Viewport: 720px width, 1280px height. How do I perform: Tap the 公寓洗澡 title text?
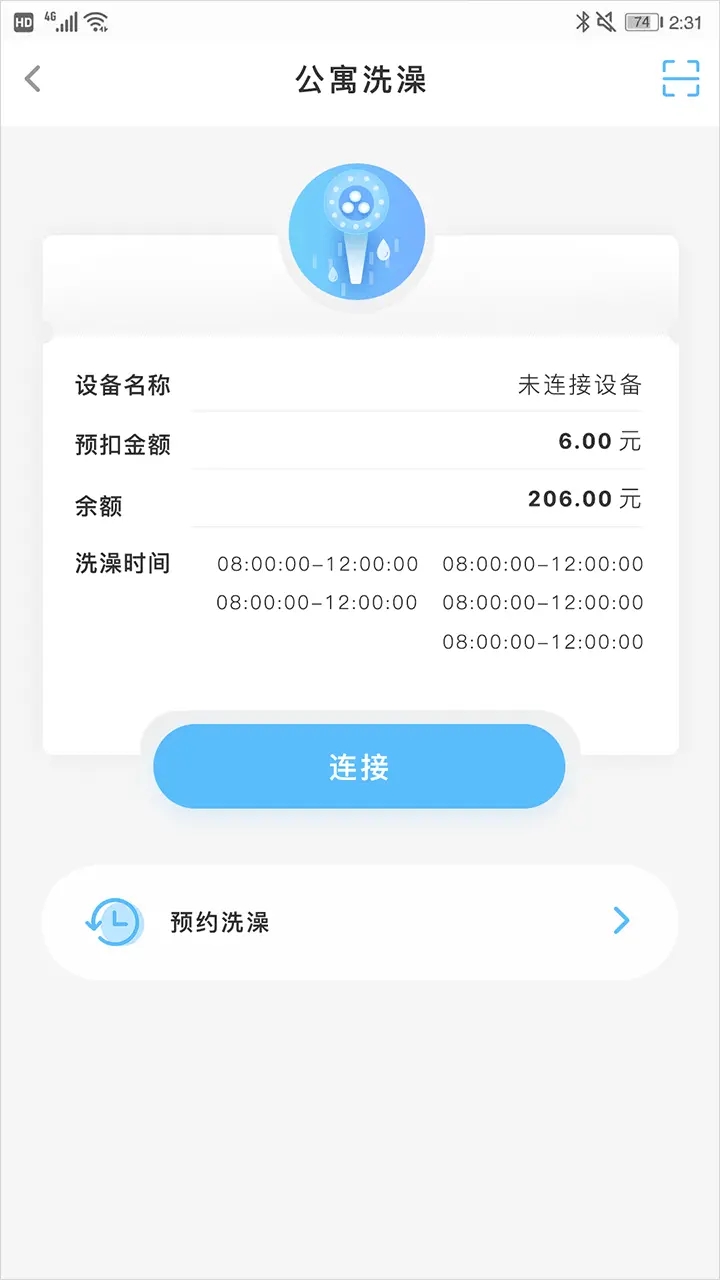click(360, 80)
